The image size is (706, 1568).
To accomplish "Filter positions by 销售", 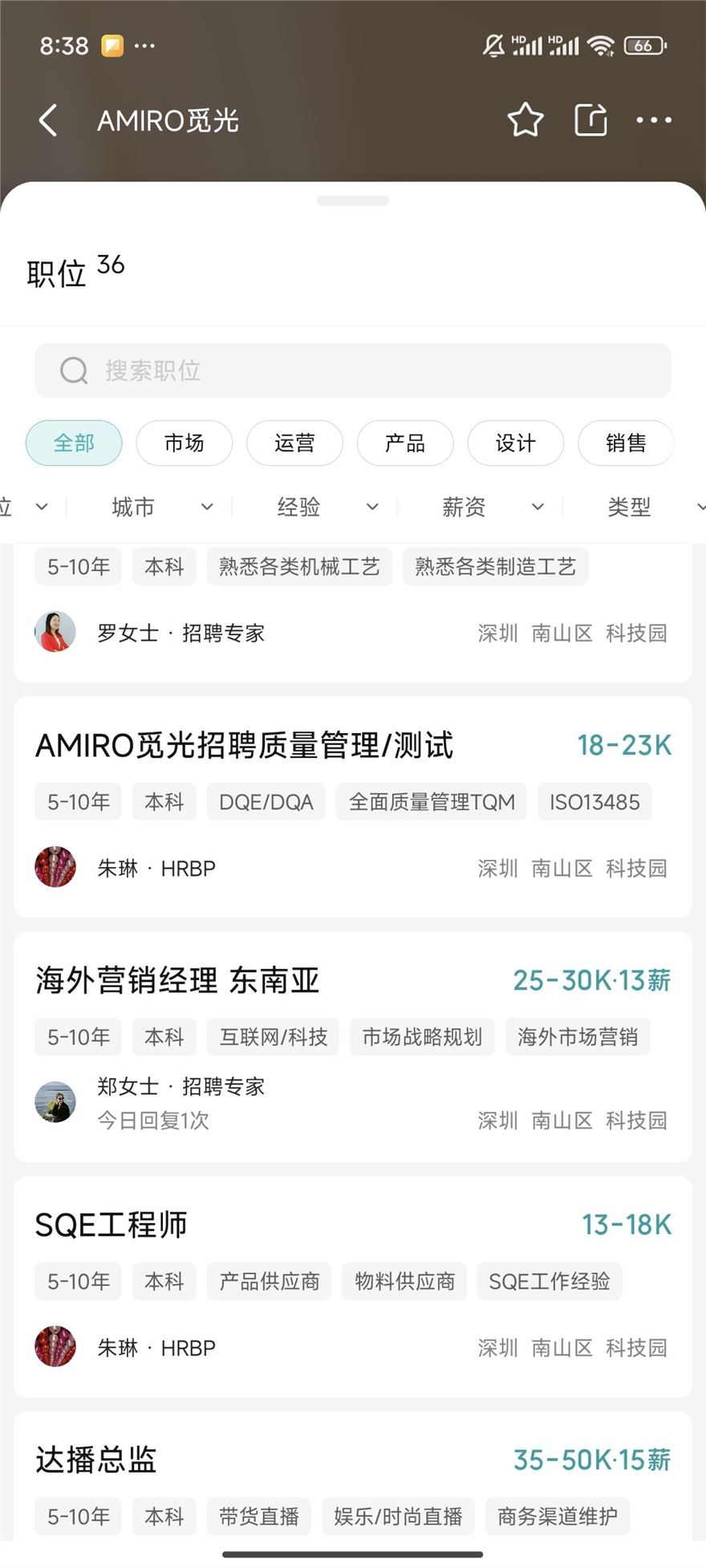I will [626, 443].
